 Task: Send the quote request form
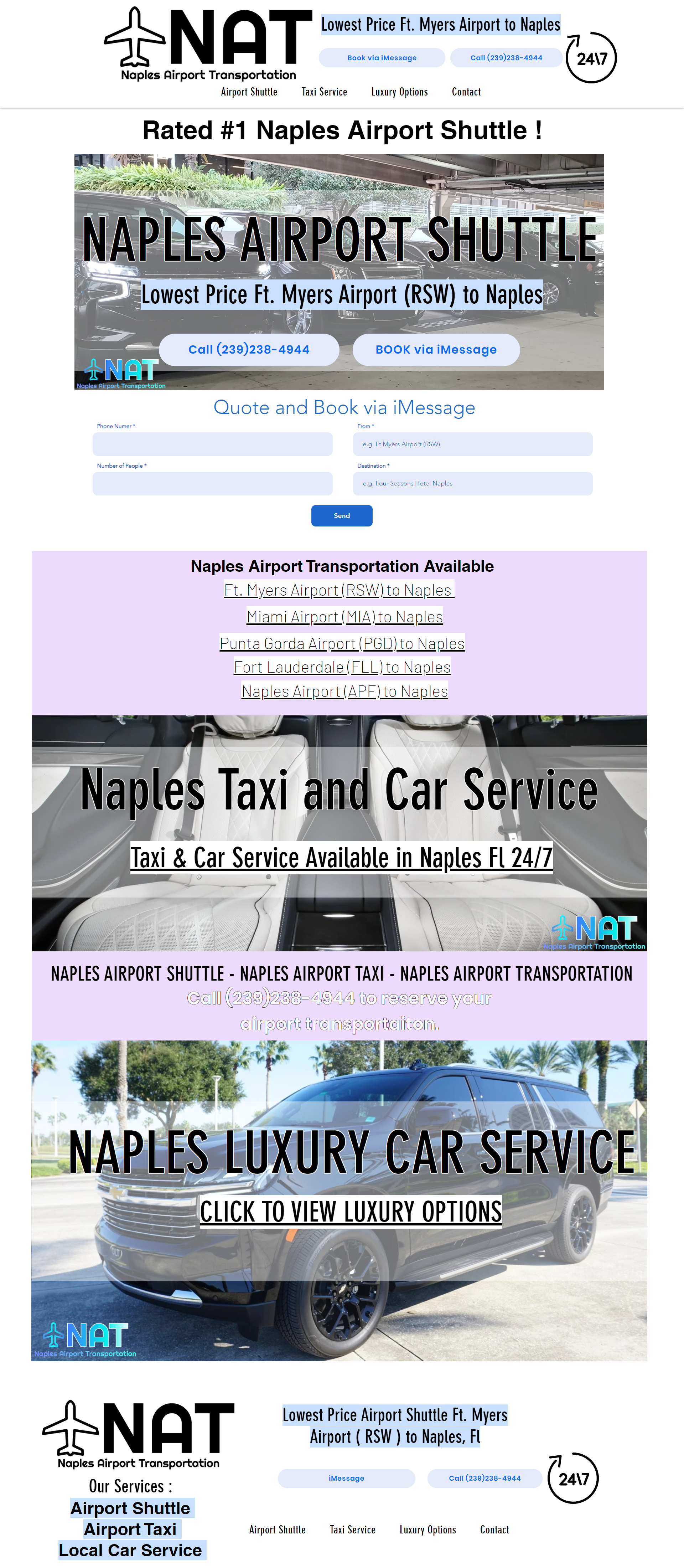pyautogui.click(x=341, y=515)
